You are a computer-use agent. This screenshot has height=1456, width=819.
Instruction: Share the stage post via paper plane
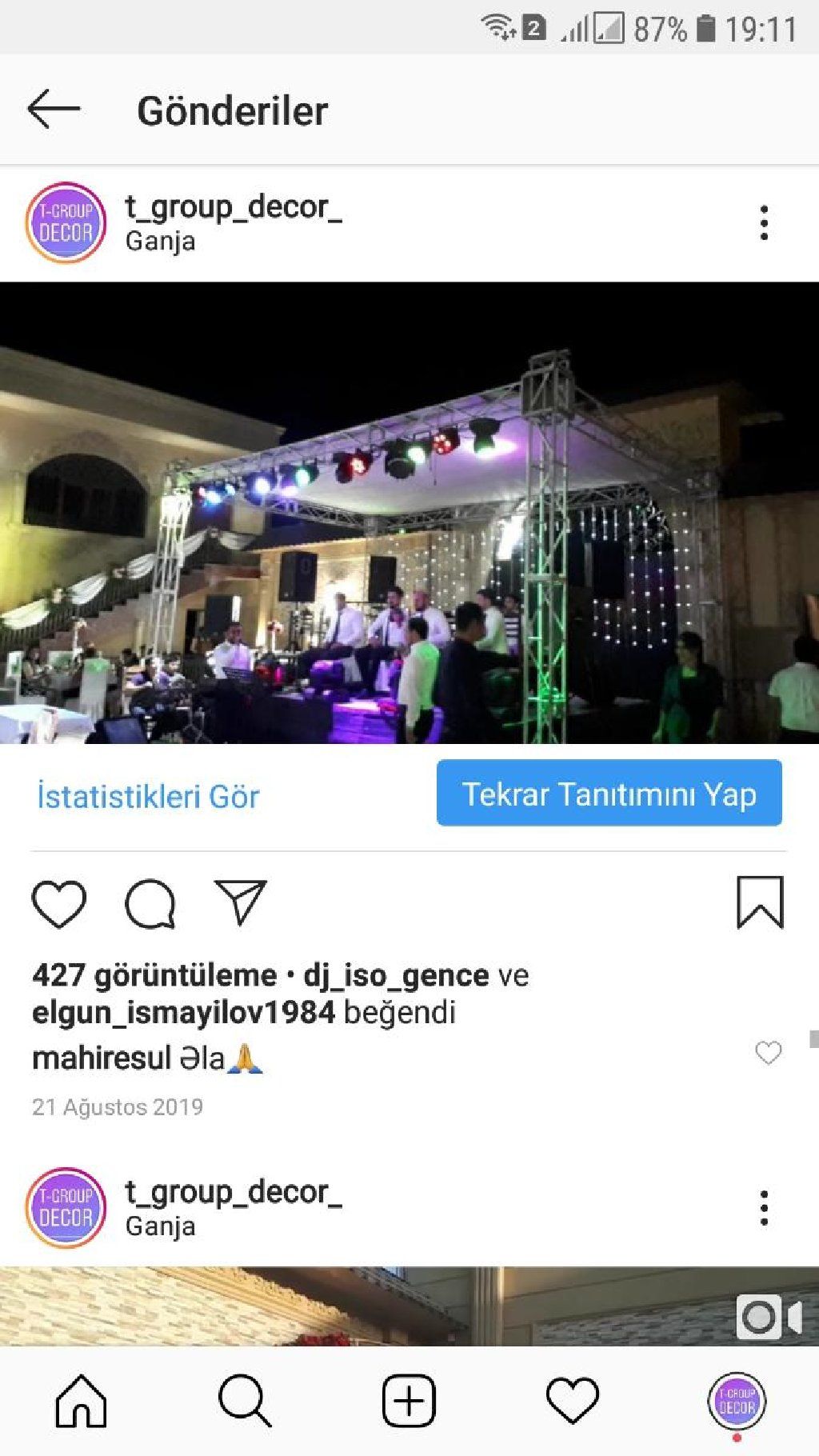tap(240, 902)
